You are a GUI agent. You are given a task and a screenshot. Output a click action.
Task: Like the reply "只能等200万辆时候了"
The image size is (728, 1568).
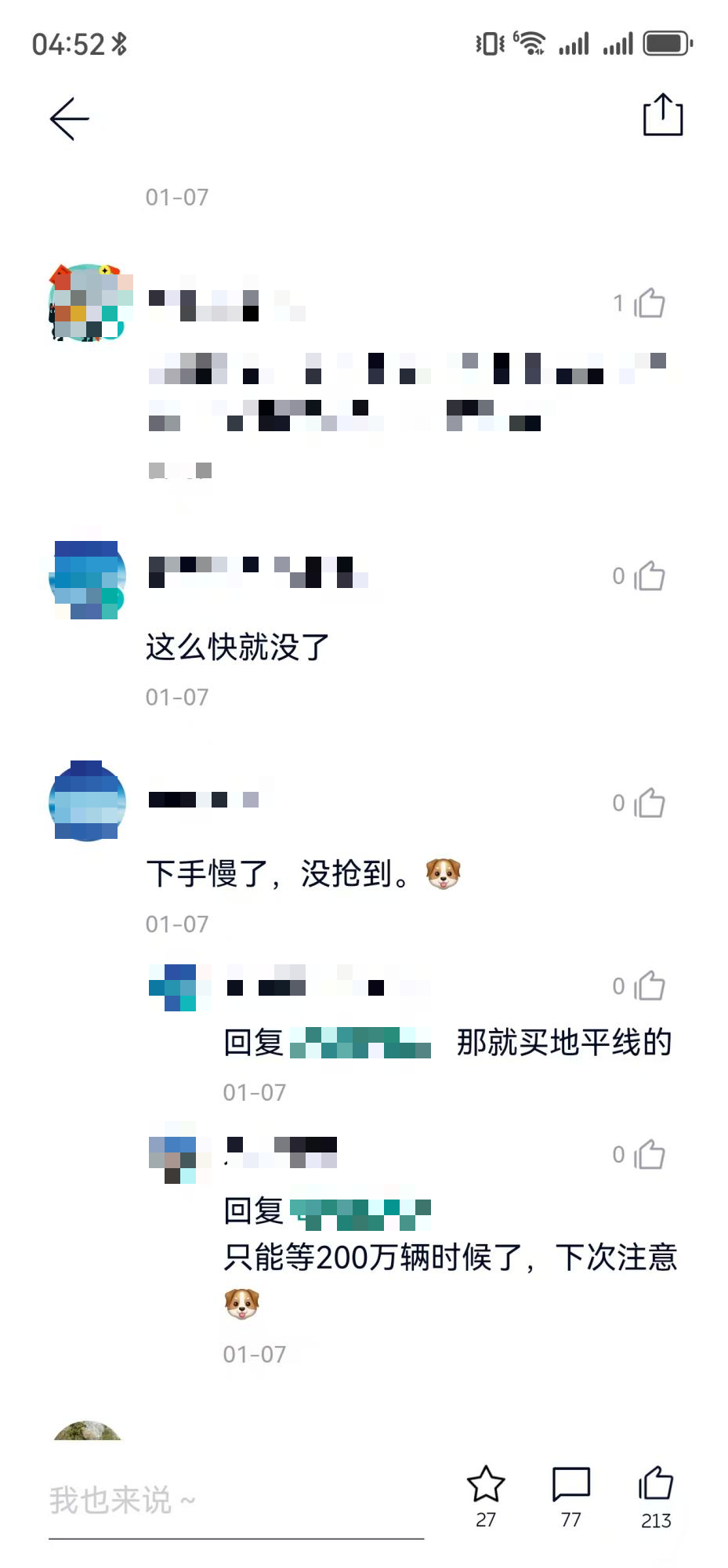tap(649, 1155)
